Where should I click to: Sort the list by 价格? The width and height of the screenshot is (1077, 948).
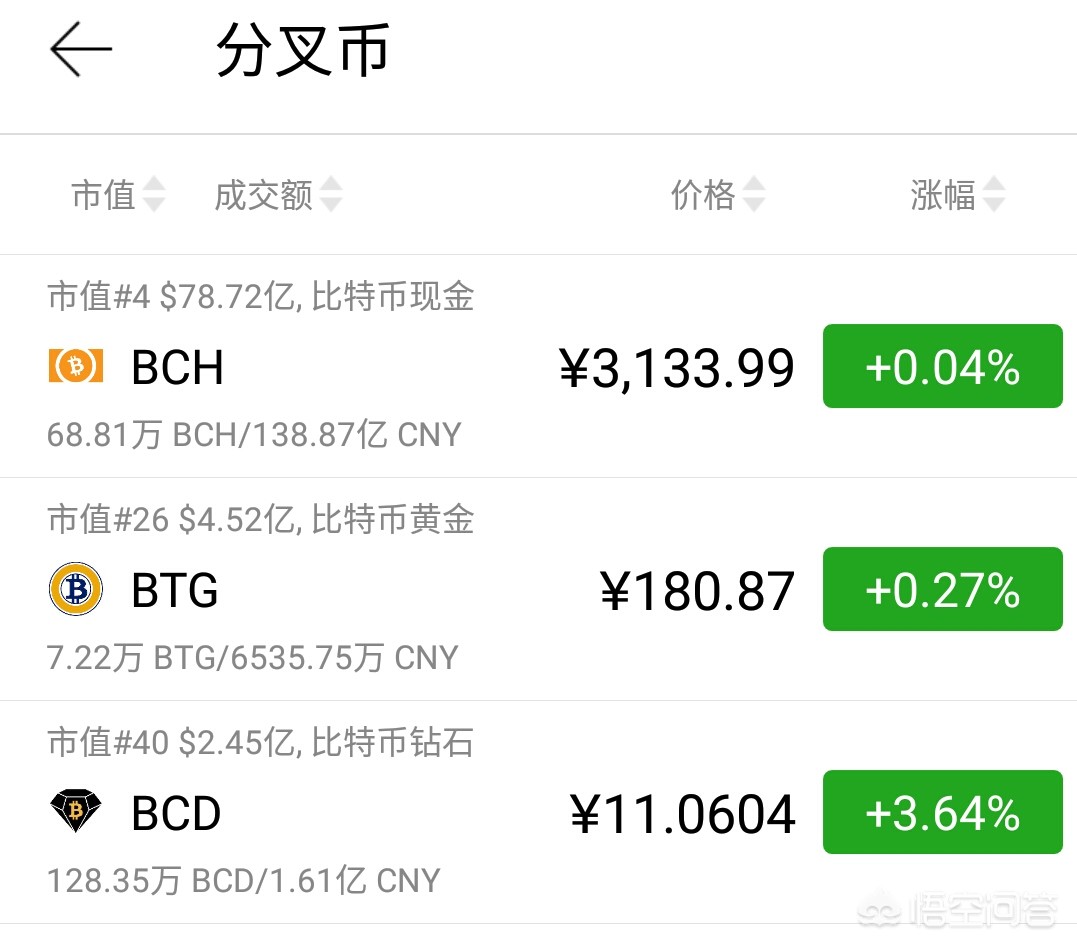pos(717,195)
